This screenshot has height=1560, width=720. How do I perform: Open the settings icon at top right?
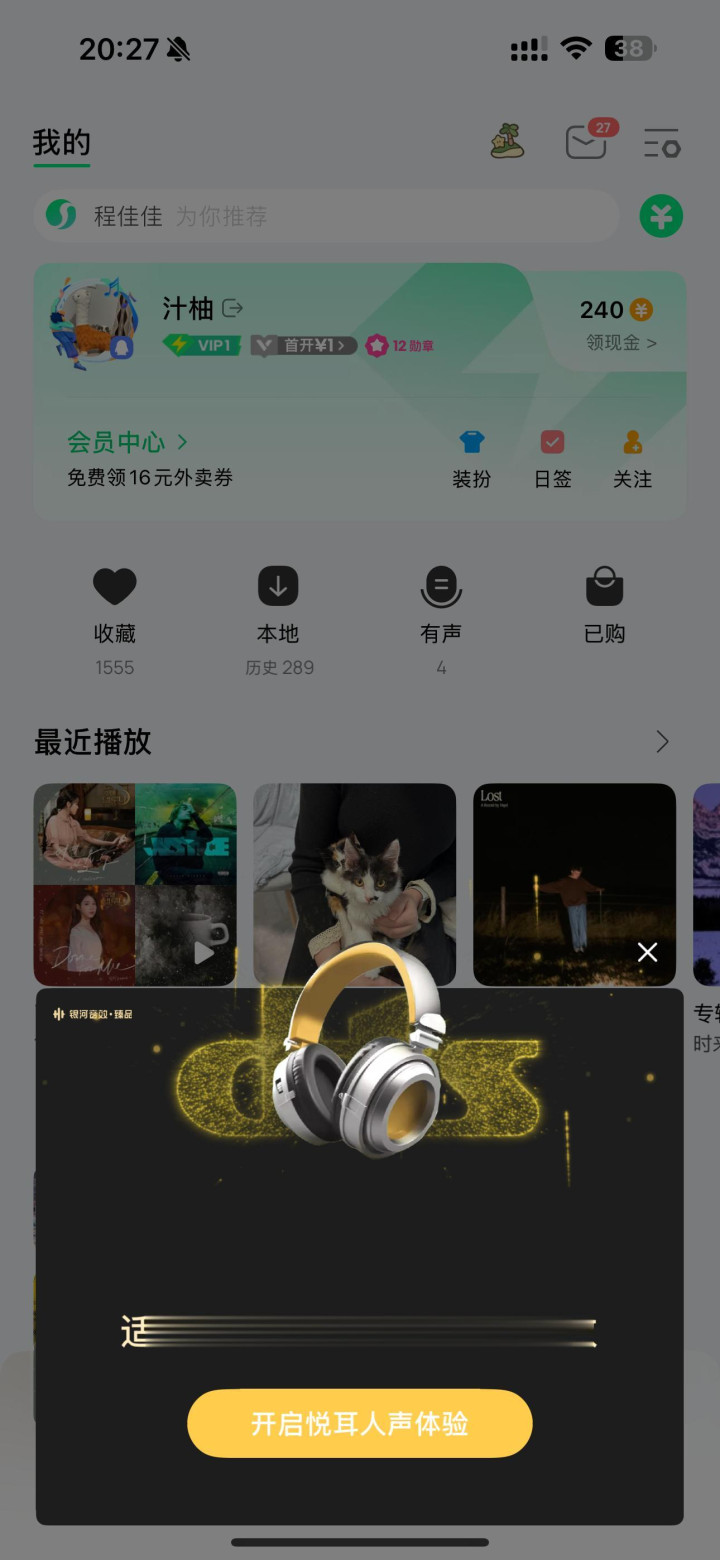click(x=661, y=143)
